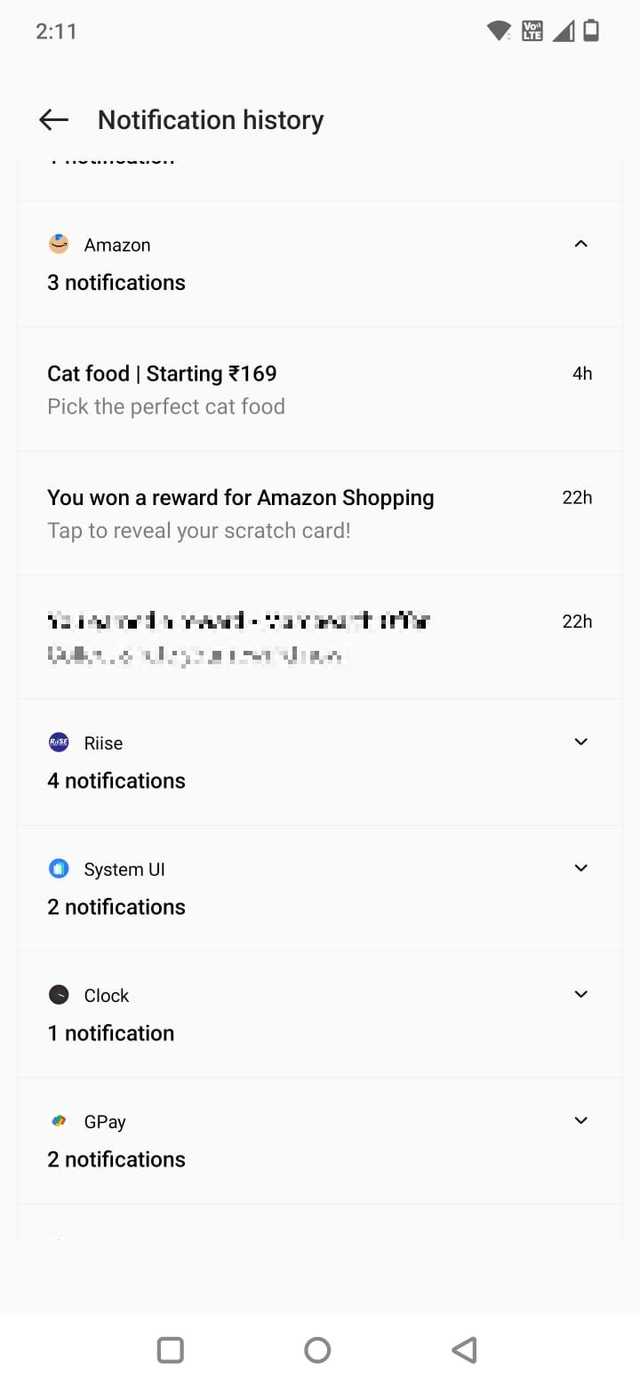Expand the GPay notifications group

click(x=581, y=1120)
